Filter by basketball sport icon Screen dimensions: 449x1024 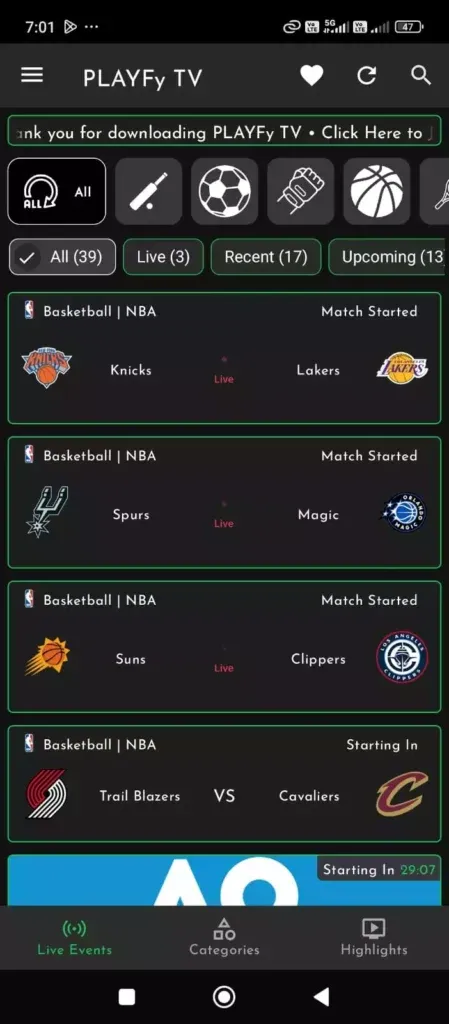pyautogui.click(x=377, y=191)
